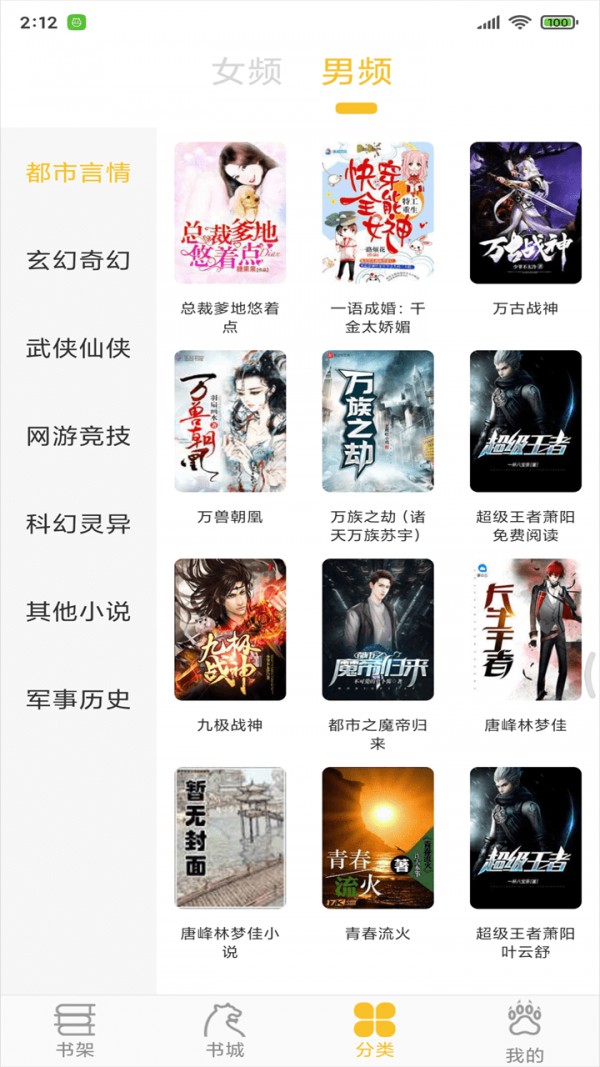600x1067 pixels.
Task: Switch to the 书城 tab
Action: 225,1030
